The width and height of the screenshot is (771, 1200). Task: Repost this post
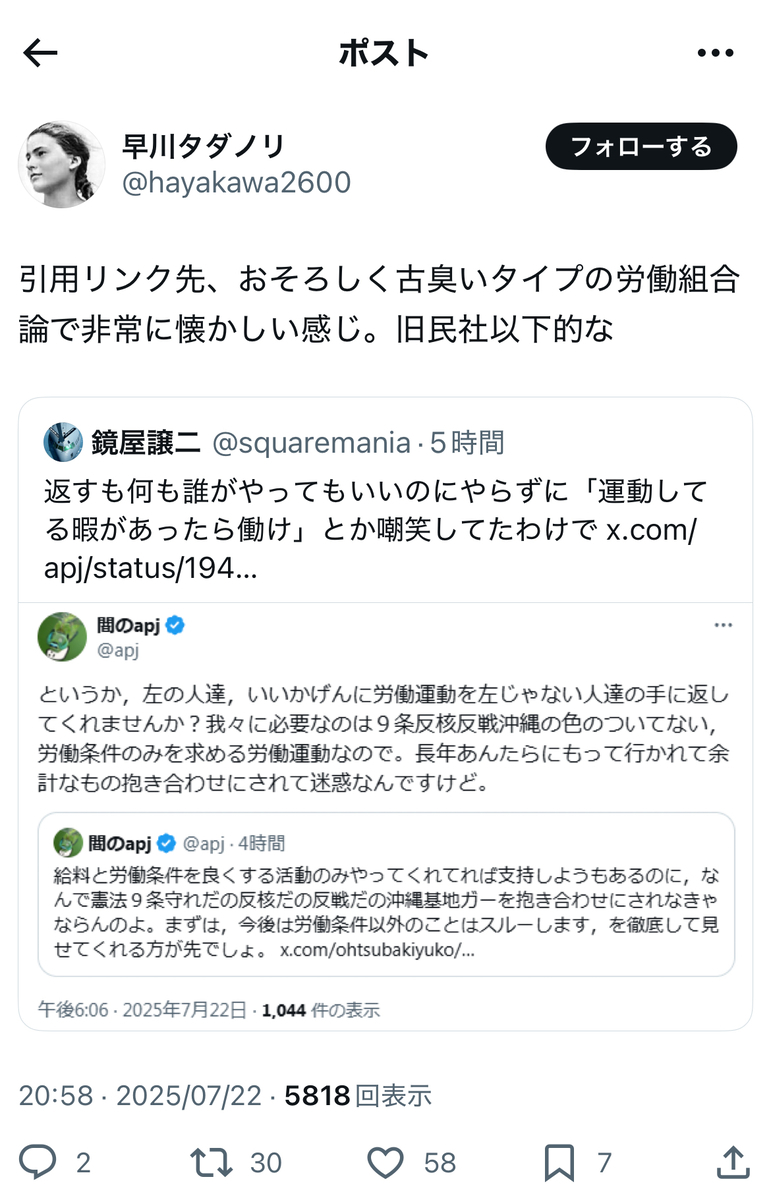point(211,1162)
